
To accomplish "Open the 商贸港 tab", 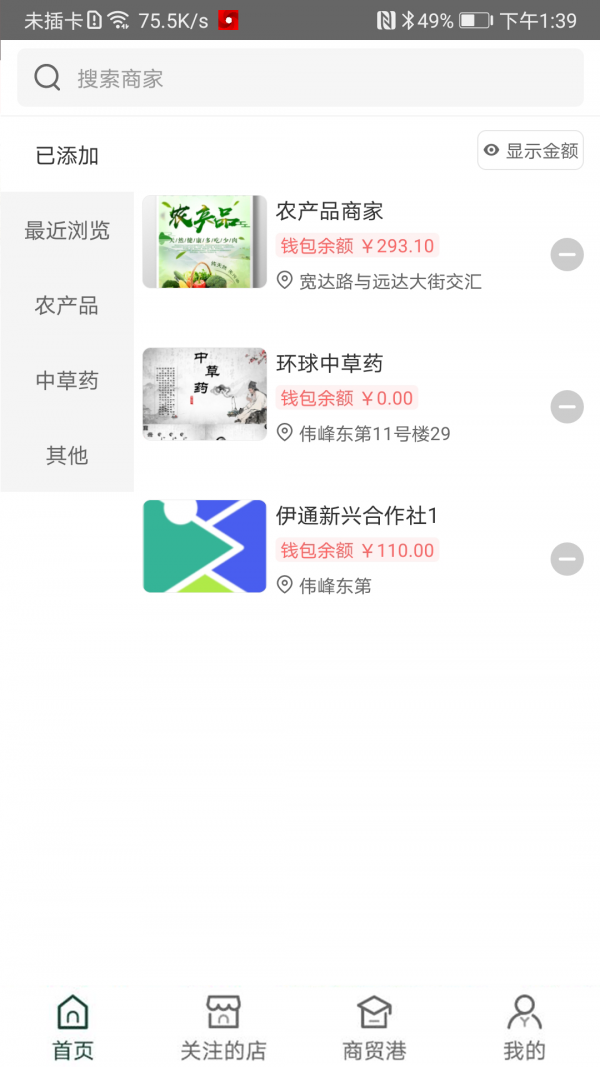I will (375, 1027).
